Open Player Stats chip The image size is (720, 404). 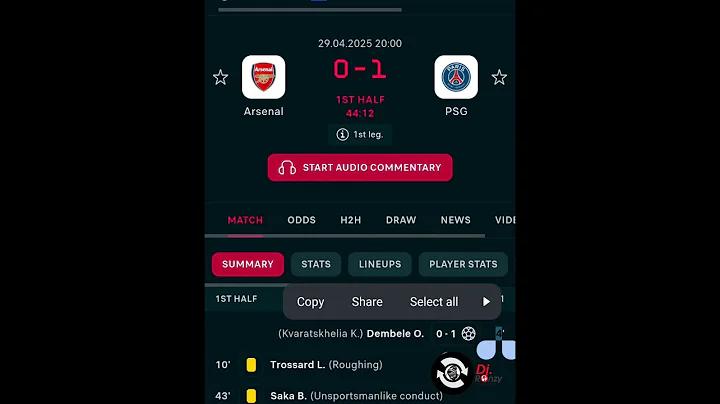click(x=463, y=264)
